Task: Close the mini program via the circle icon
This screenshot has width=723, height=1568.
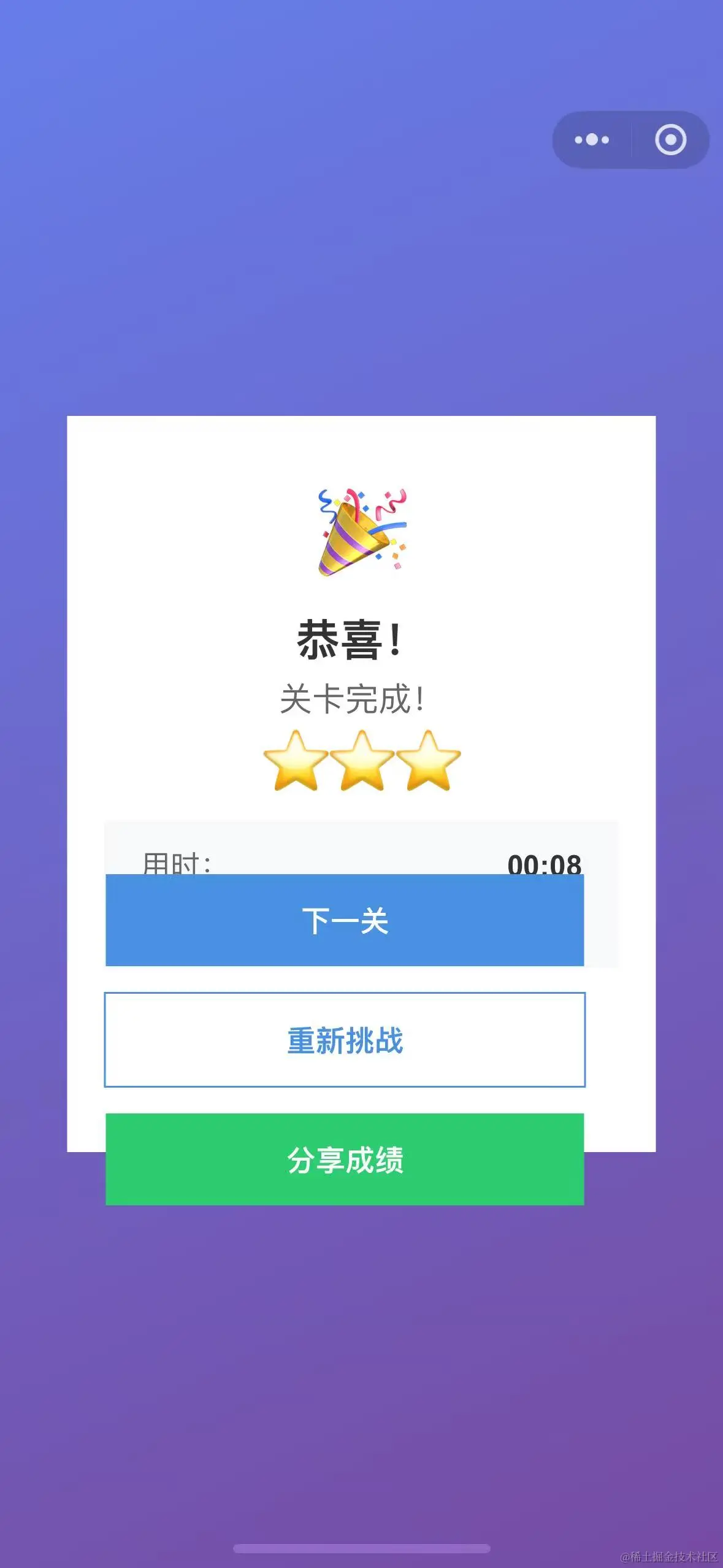Action: point(670,140)
